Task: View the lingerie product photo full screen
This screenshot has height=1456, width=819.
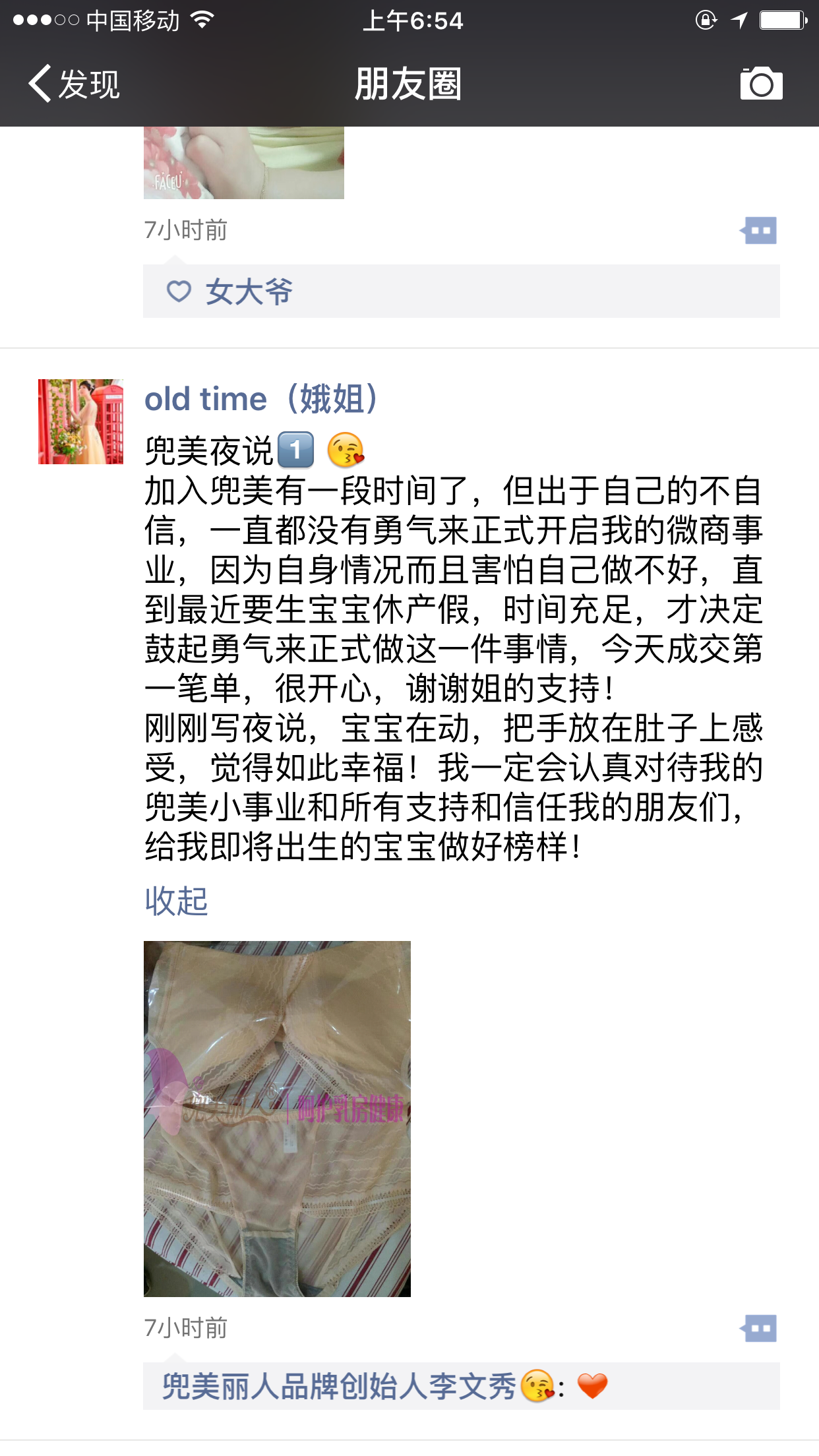Action: pyautogui.click(x=277, y=1118)
